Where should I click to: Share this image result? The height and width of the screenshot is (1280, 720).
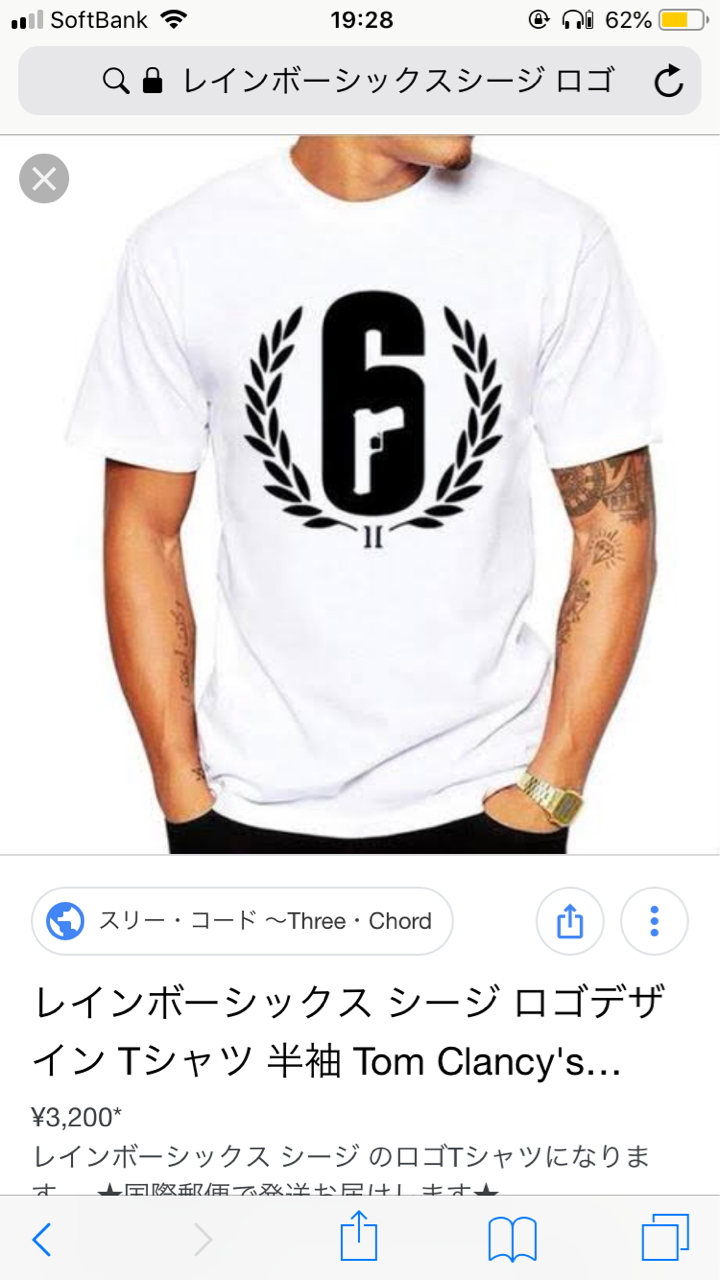[x=569, y=921]
